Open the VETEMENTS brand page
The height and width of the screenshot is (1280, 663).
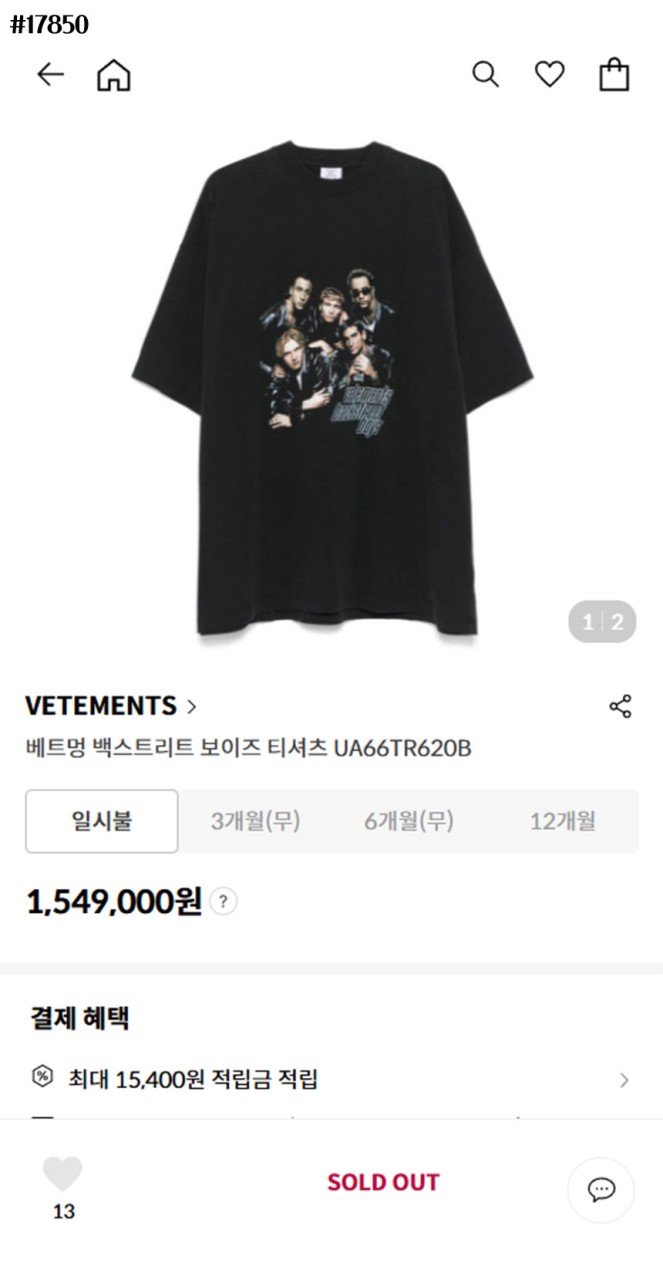(x=110, y=706)
